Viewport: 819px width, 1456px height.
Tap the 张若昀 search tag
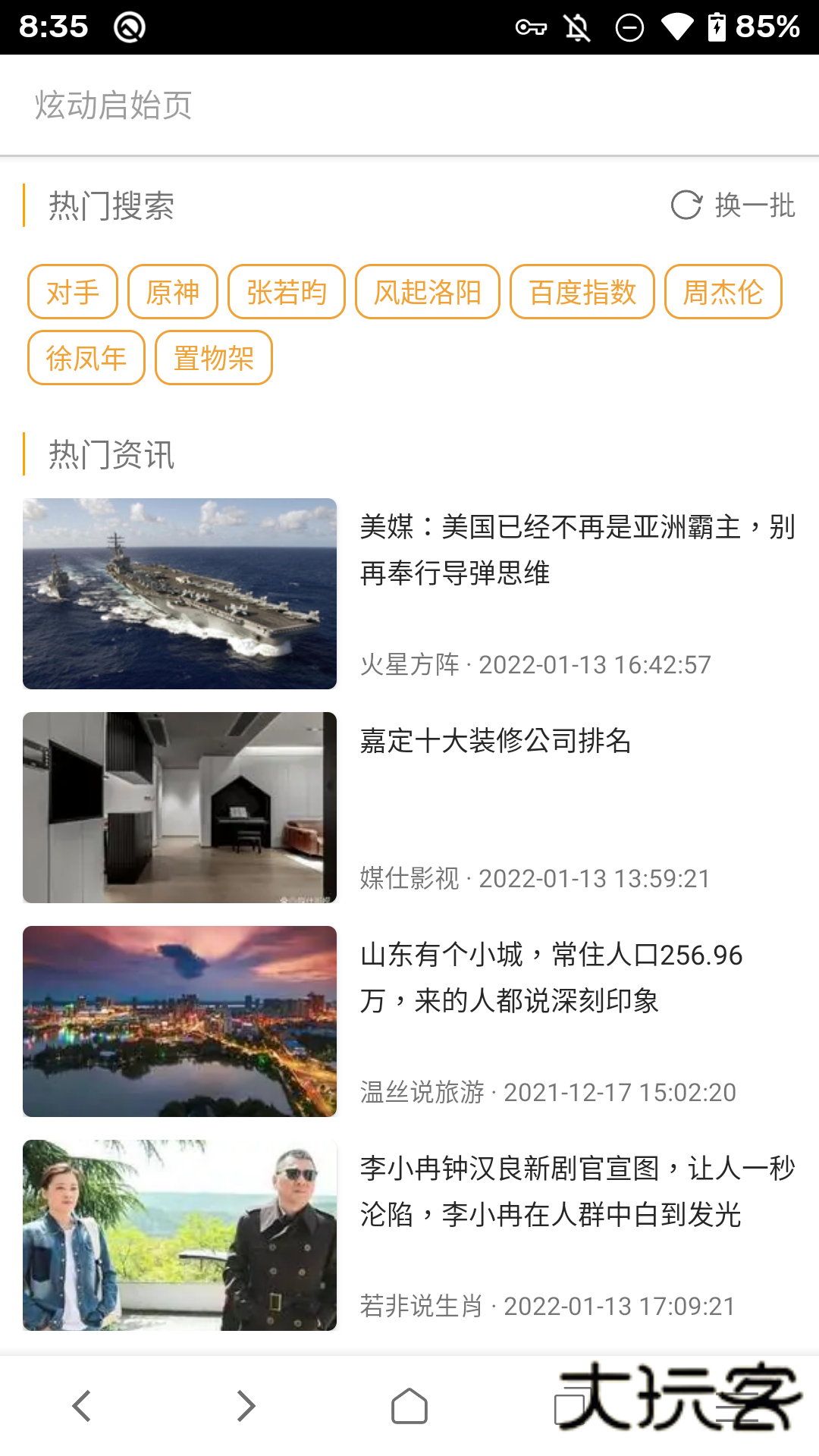pyautogui.click(x=287, y=291)
